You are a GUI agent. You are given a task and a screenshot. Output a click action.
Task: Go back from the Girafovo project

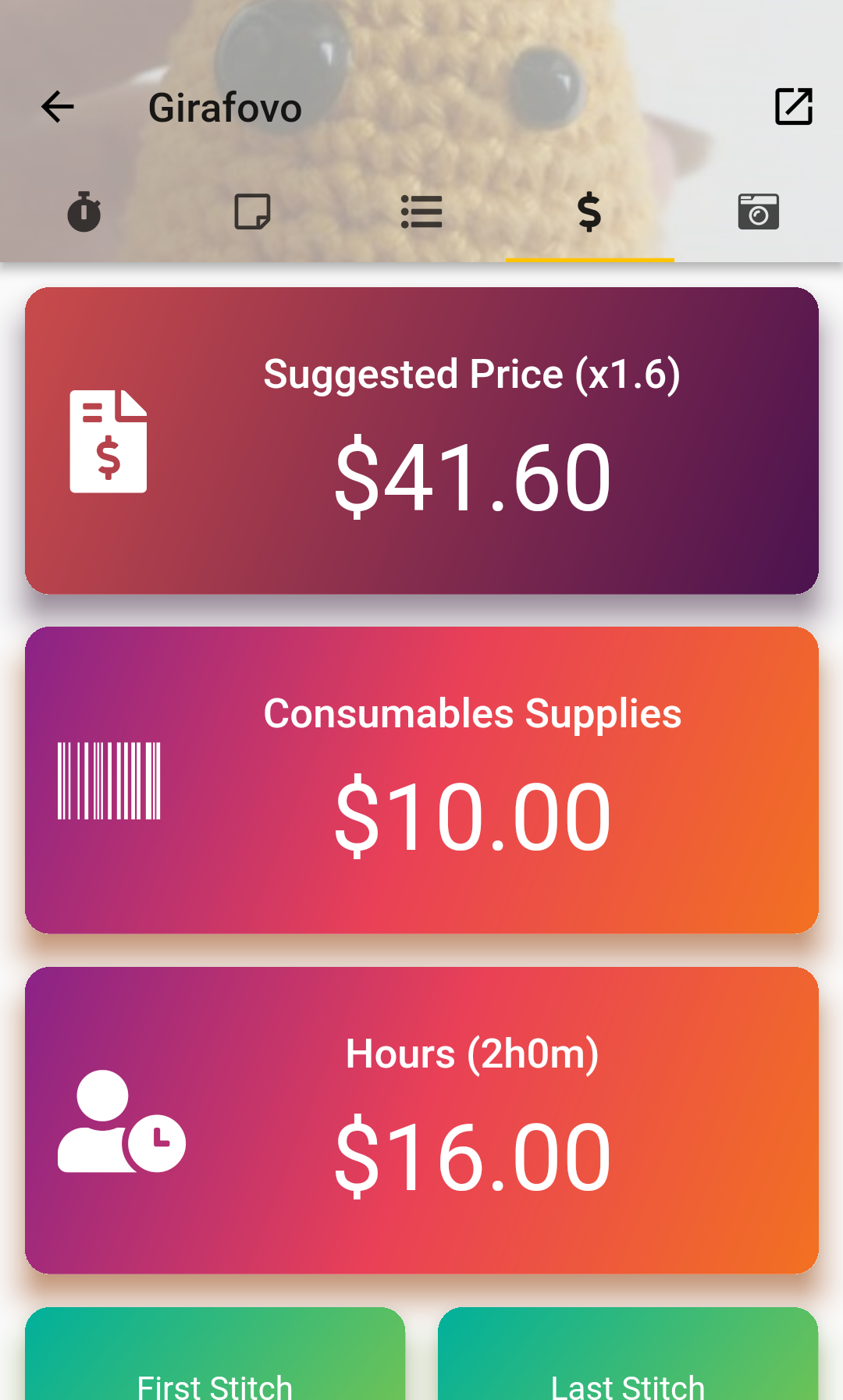[x=58, y=107]
